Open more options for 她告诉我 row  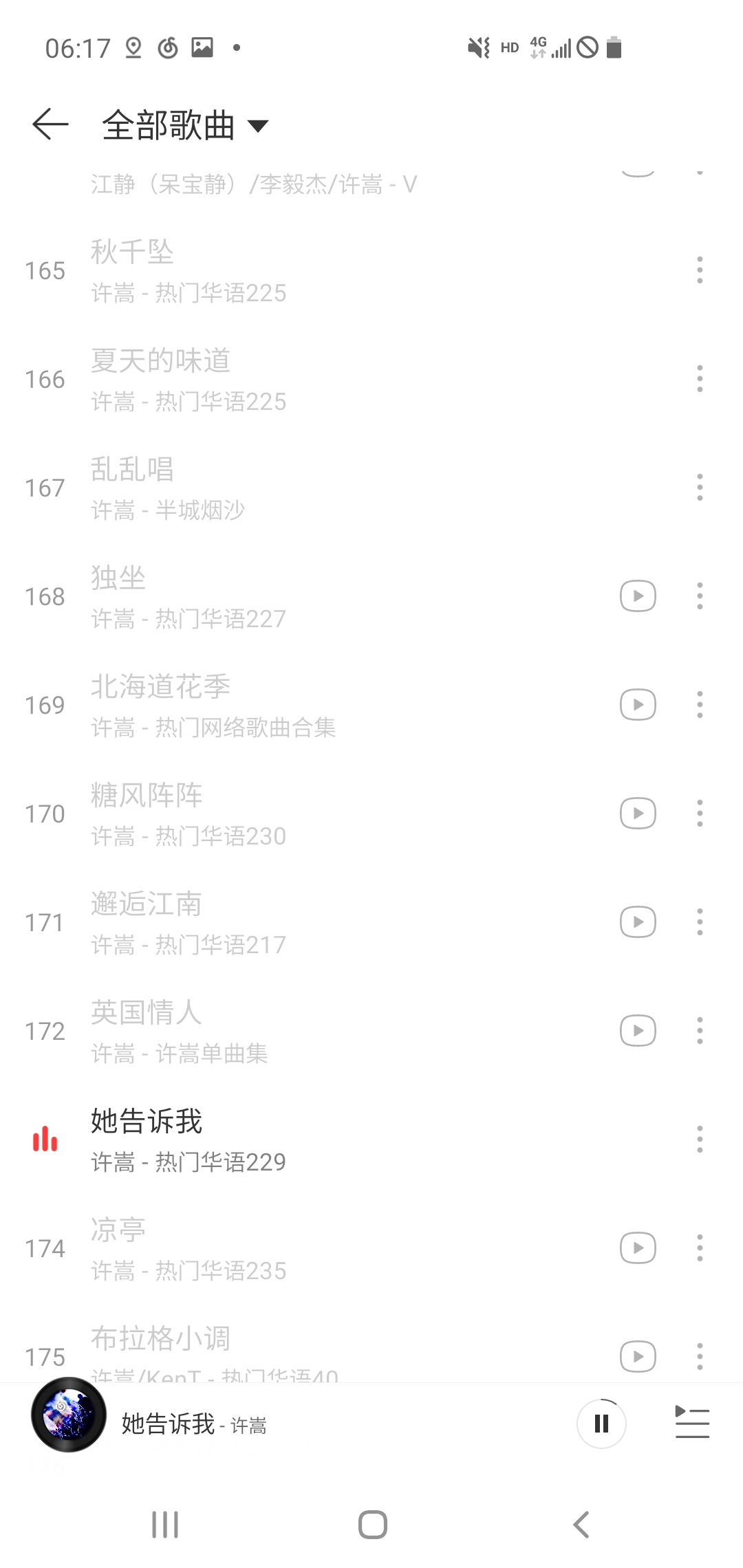(x=700, y=1140)
